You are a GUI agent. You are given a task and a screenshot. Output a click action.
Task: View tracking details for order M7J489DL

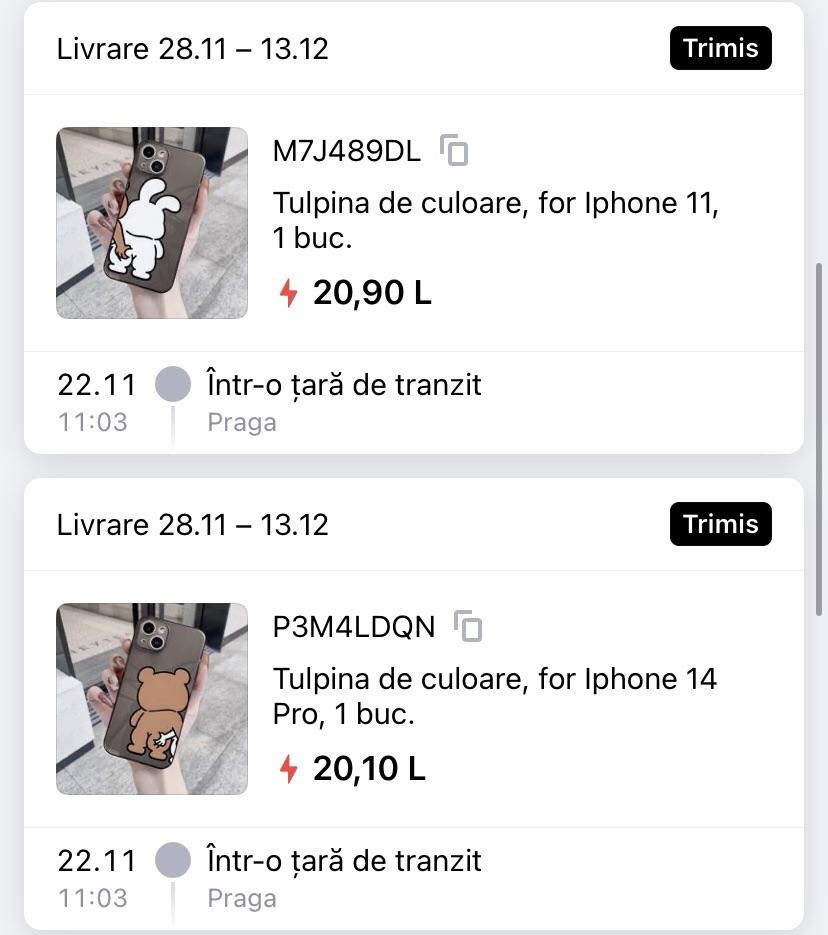343,401
